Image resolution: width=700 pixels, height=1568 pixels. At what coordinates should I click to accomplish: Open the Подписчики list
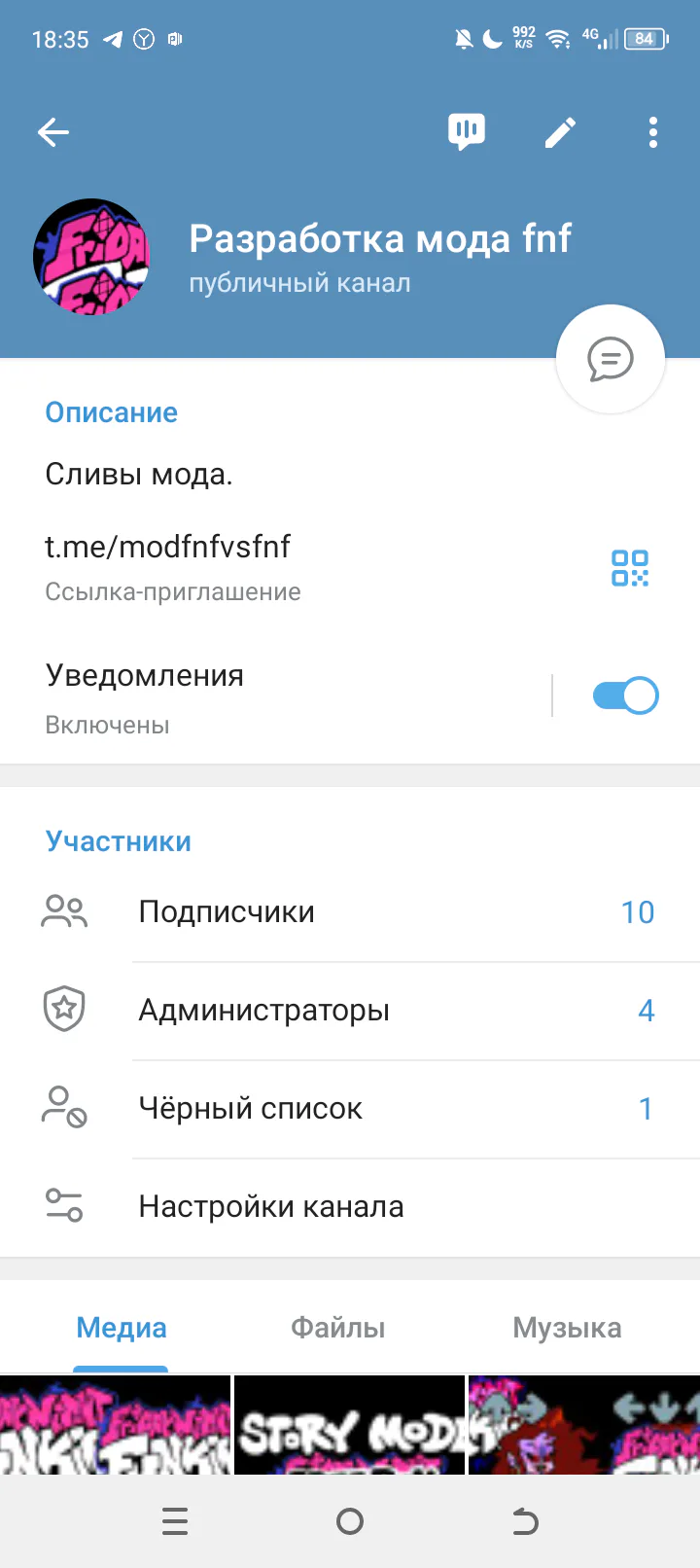(350, 912)
